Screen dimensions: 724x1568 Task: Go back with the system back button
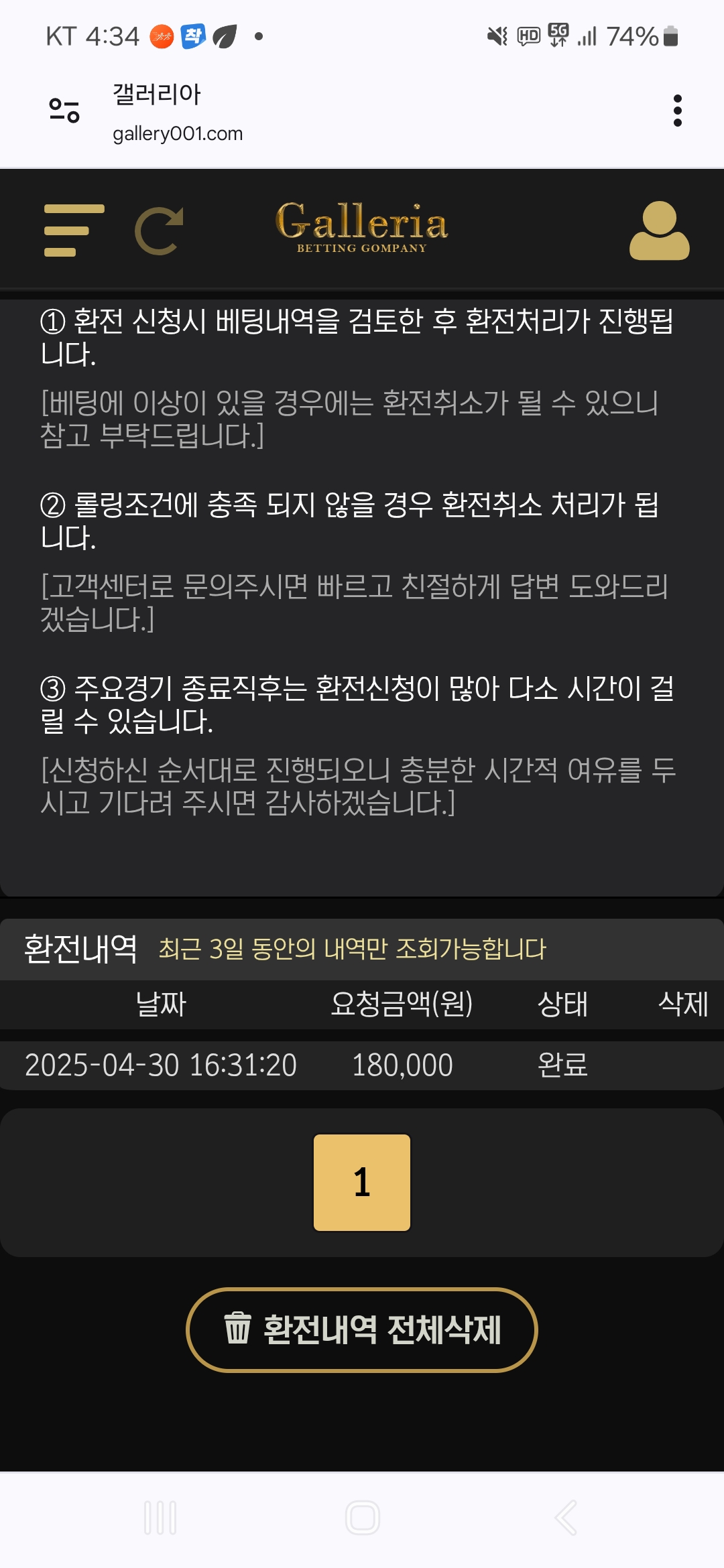tap(566, 1518)
